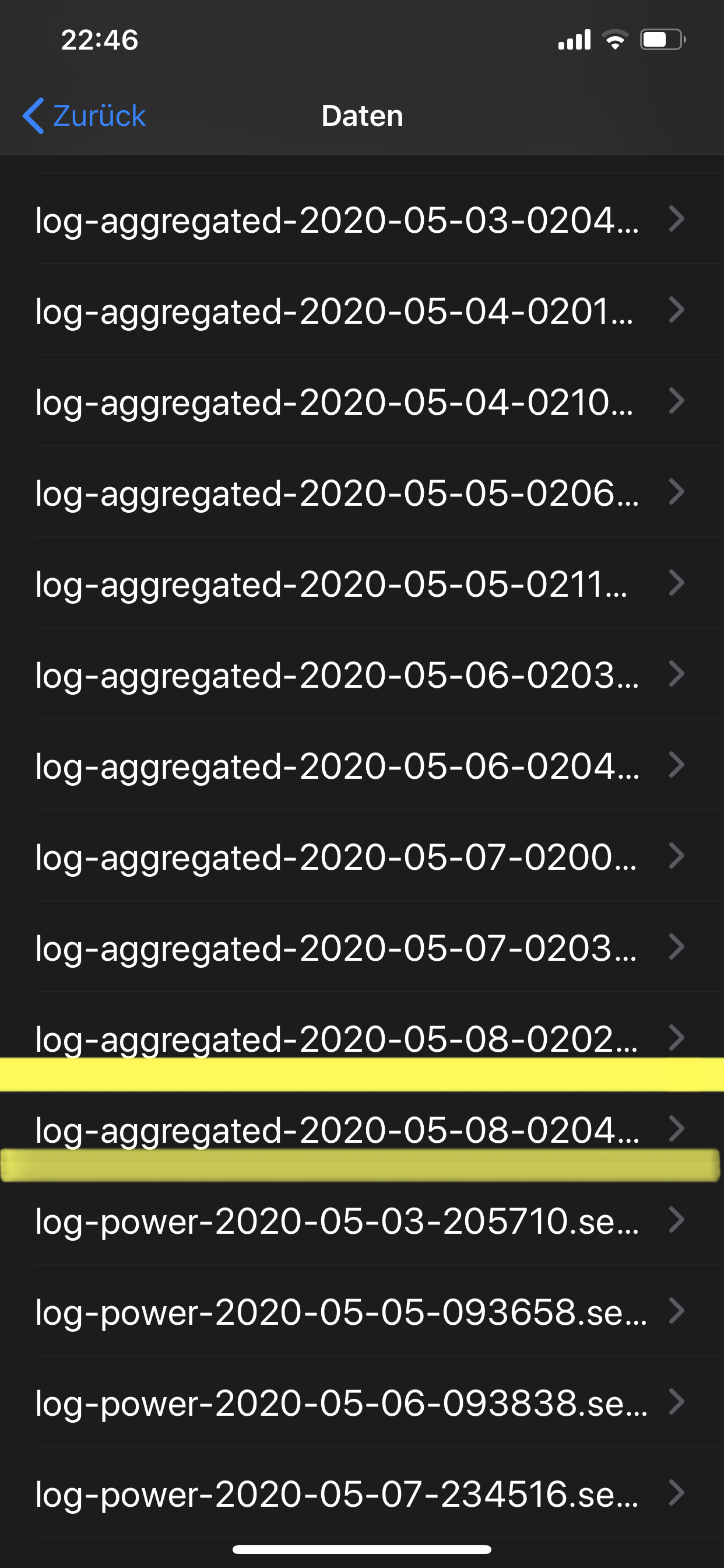View log-power-2020-05-07-234516 entry
Screen dimensions: 724x1568
pyautogui.click(x=362, y=1493)
